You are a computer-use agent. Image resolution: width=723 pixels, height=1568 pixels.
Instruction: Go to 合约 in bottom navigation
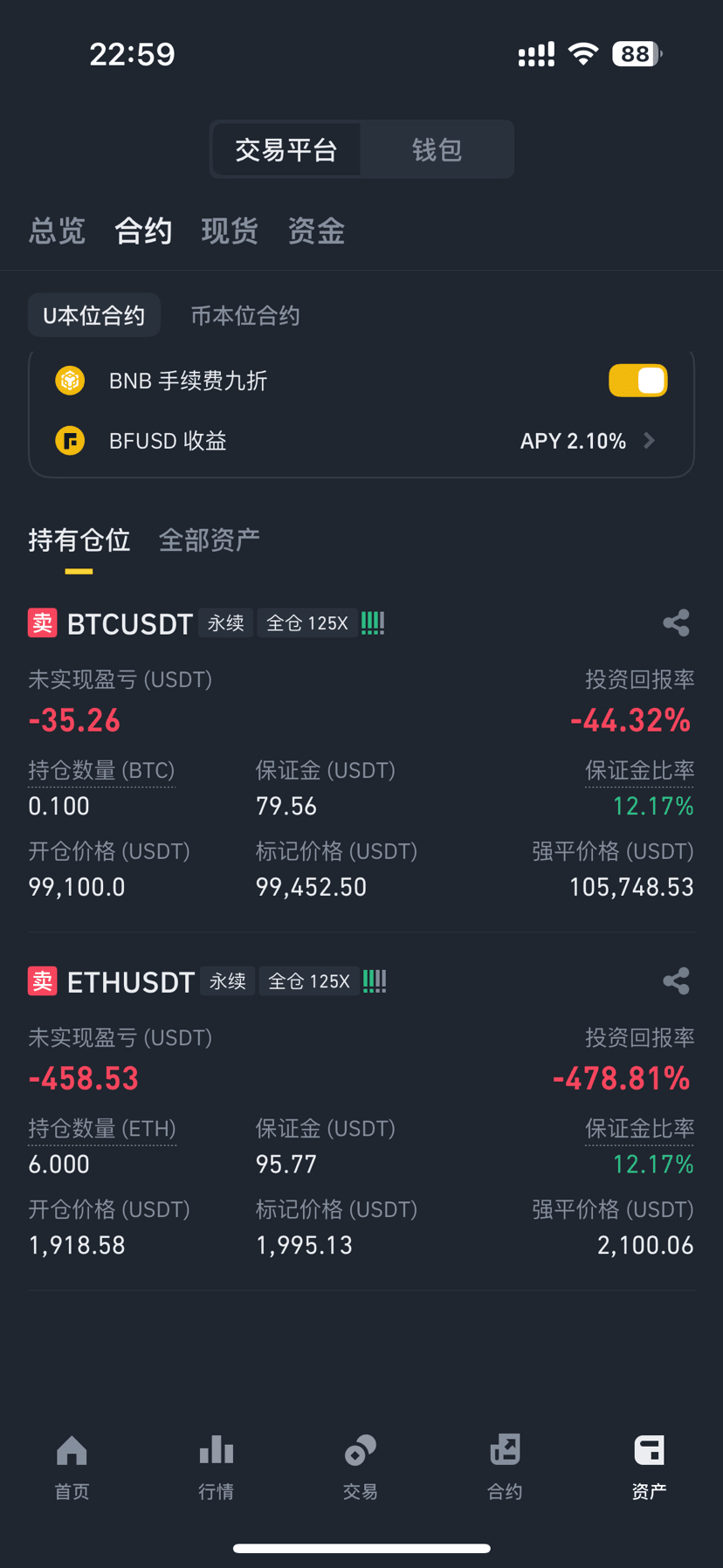[505, 1467]
